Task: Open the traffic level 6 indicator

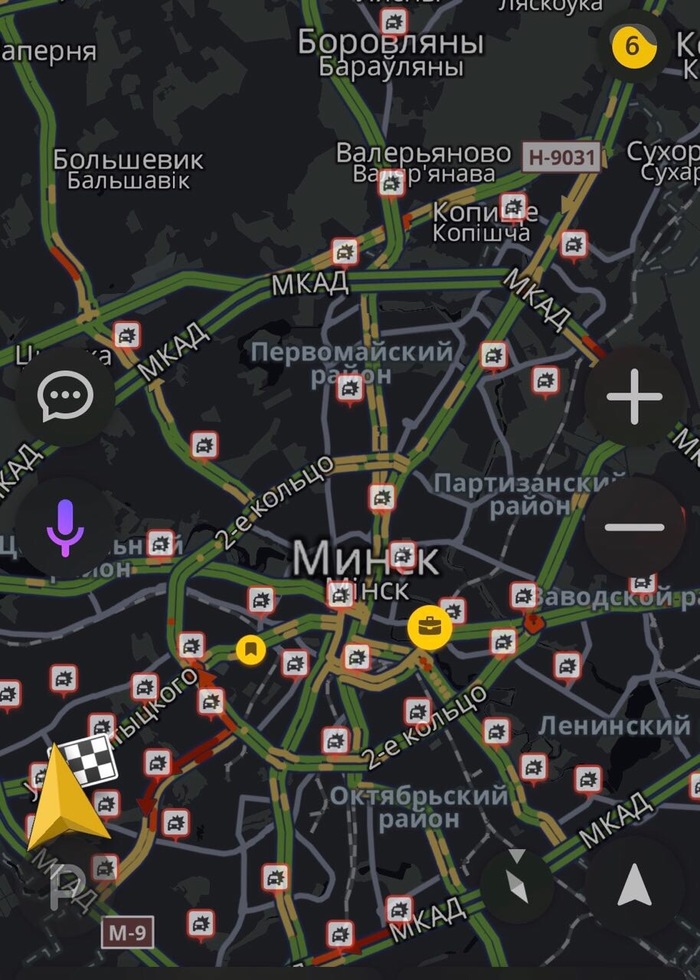Action: pos(632,46)
